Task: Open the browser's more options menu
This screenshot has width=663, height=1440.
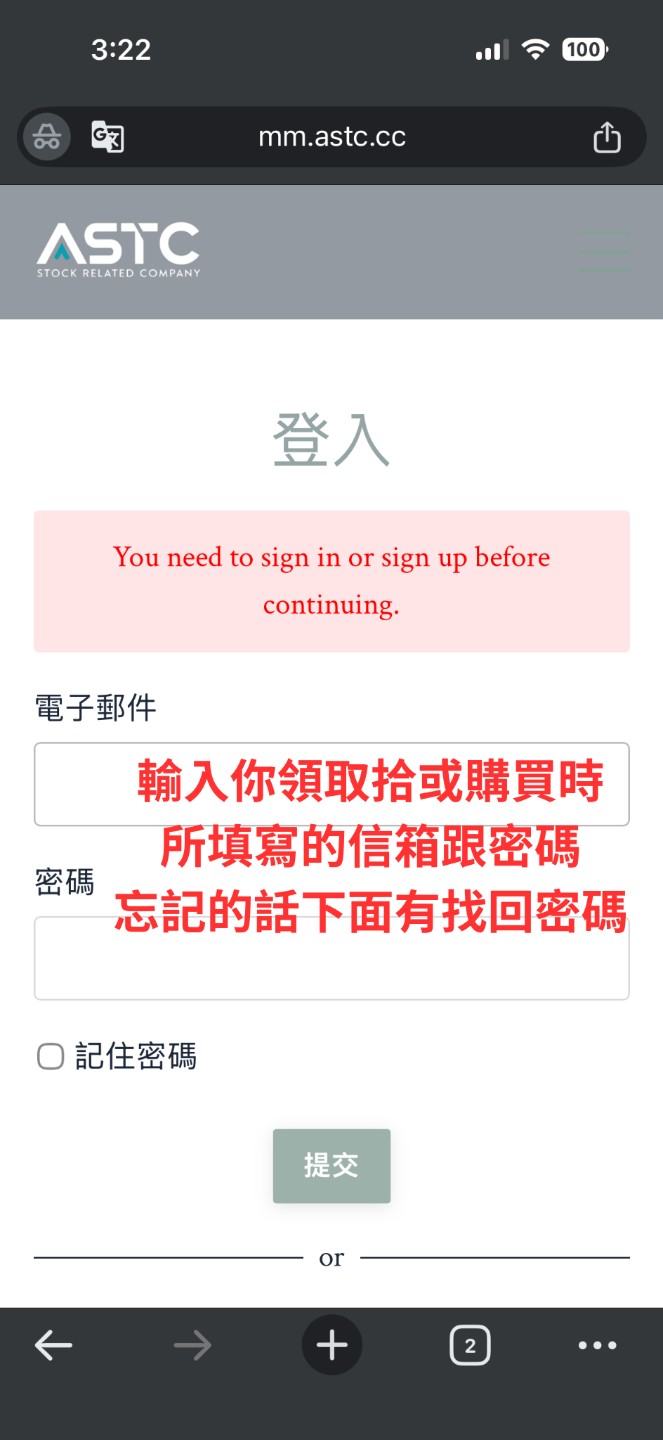Action: coord(597,1346)
